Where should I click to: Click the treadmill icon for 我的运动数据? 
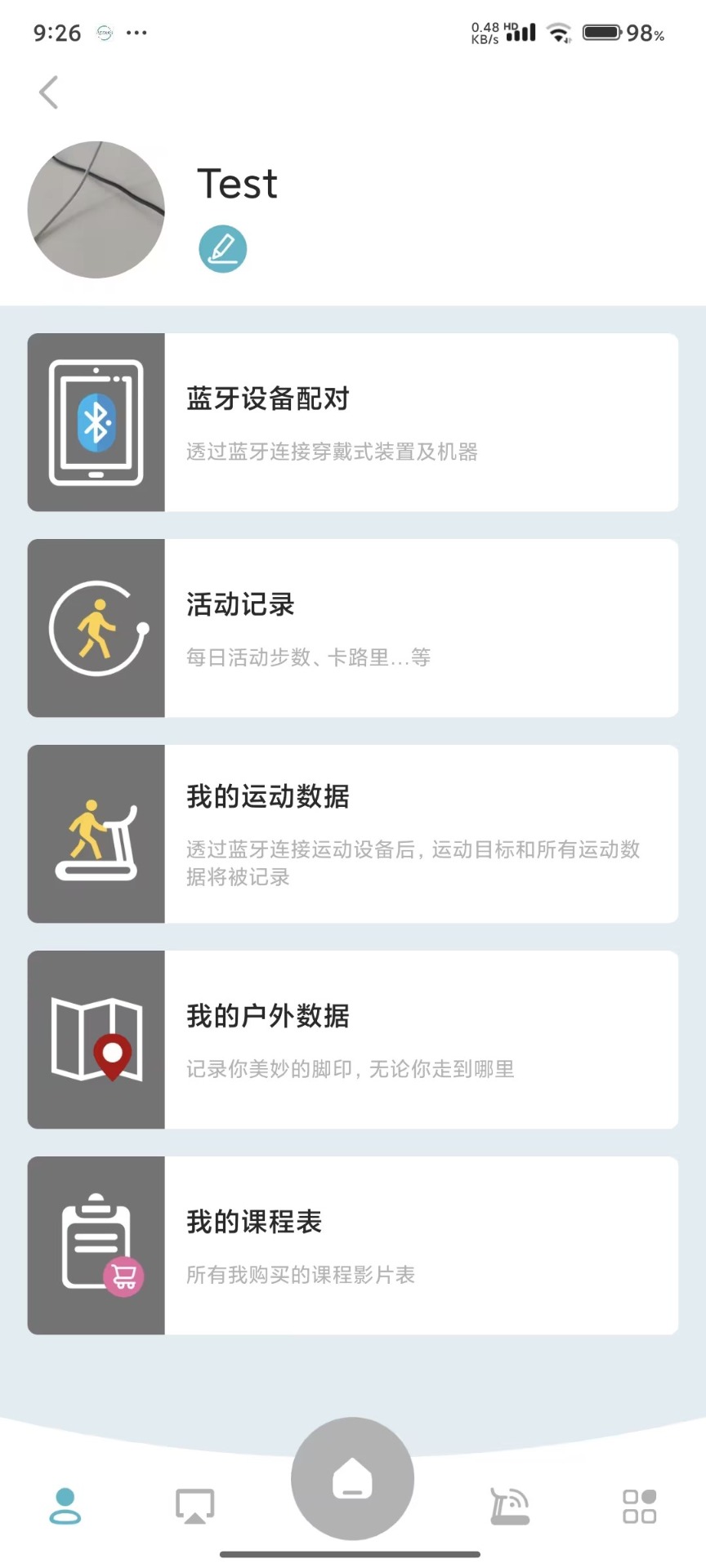96,834
